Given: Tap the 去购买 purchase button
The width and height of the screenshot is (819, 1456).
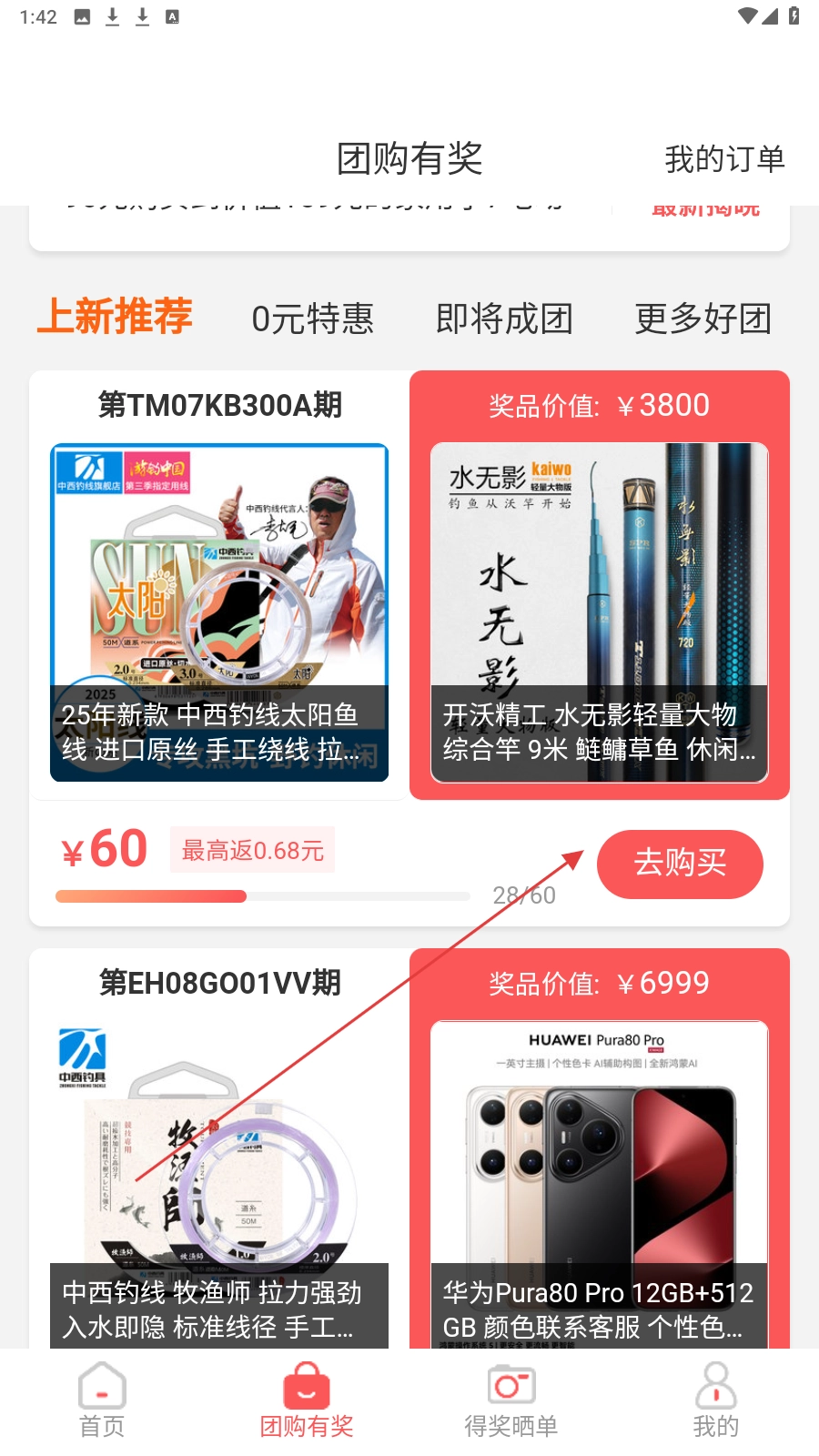Looking at the screenshot, I should 680,864.
